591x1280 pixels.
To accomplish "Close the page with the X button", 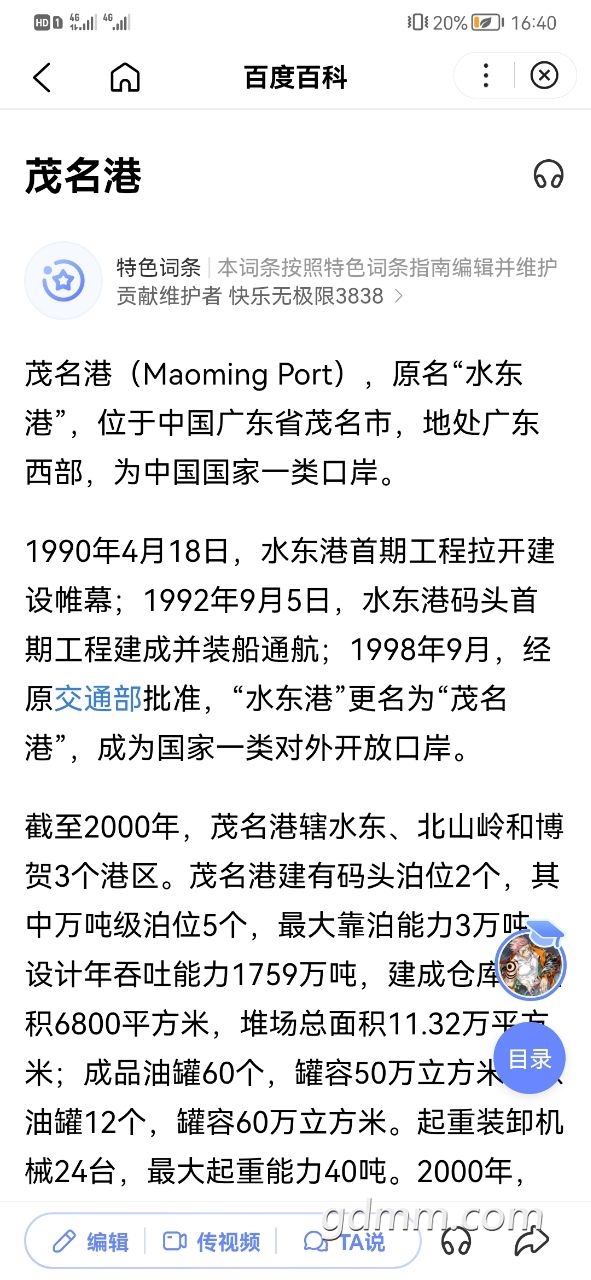I will point(544,76).
